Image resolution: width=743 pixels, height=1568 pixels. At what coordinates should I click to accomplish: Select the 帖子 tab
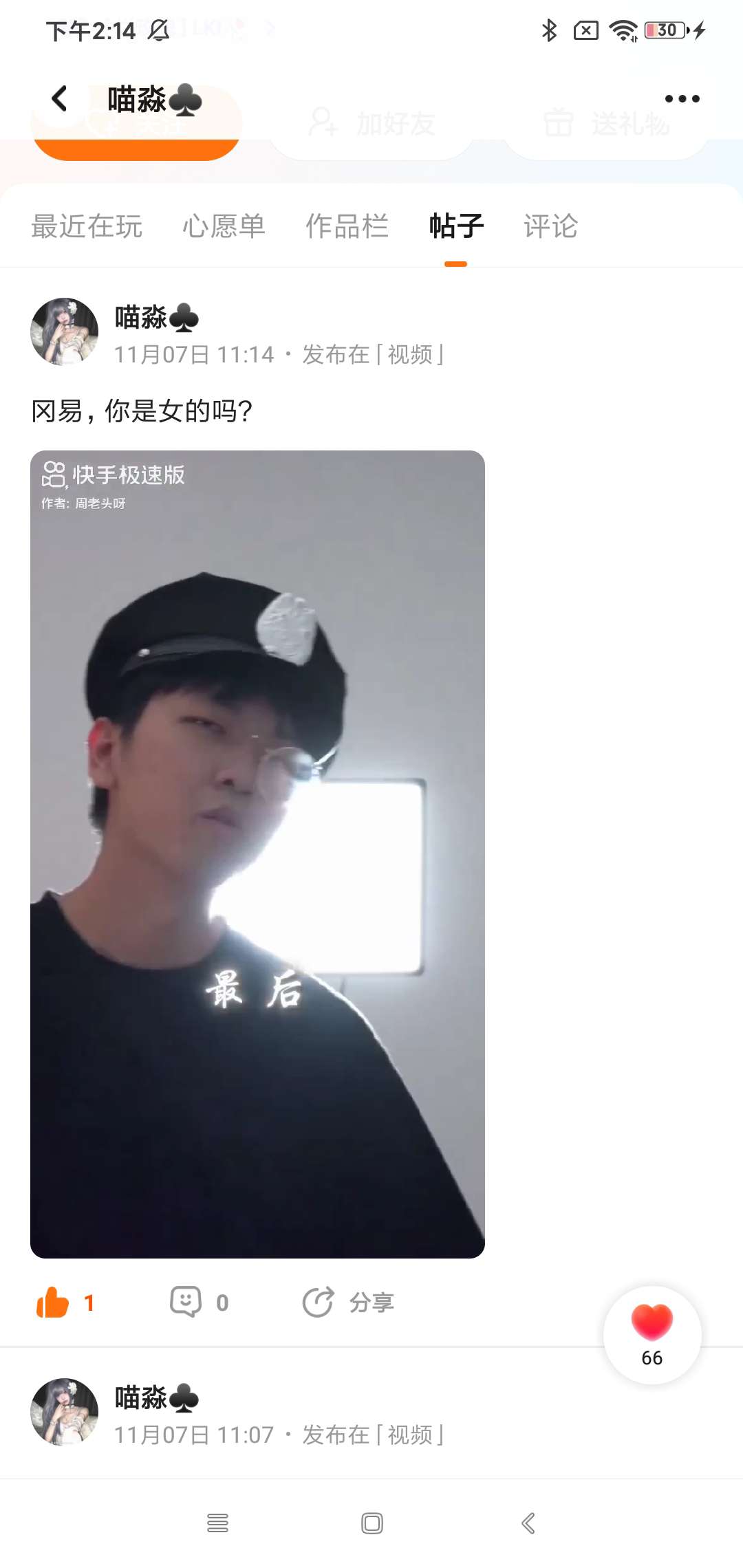click(x=456, y=226)
